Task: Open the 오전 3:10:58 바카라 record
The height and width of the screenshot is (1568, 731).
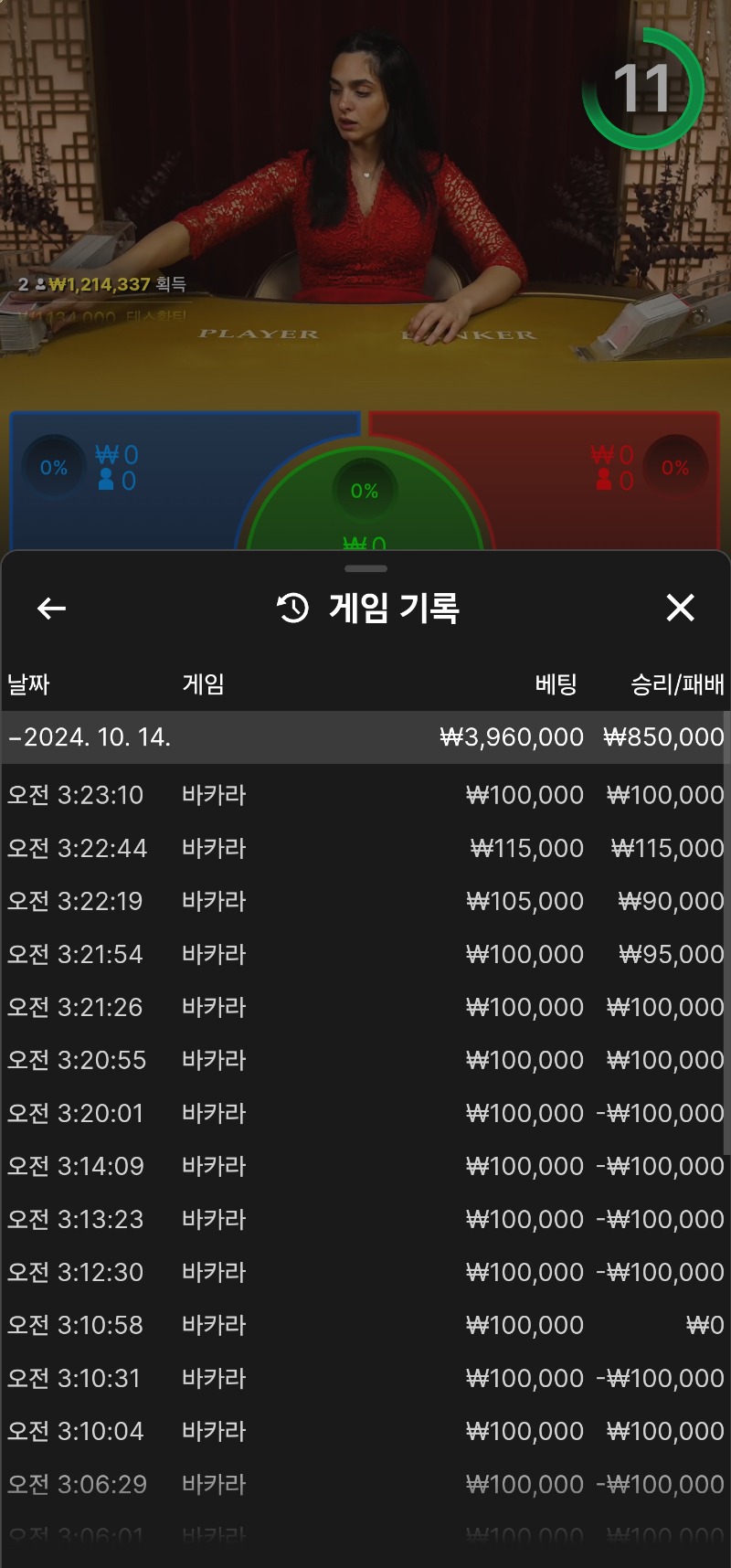Action: coord(365,1325)
